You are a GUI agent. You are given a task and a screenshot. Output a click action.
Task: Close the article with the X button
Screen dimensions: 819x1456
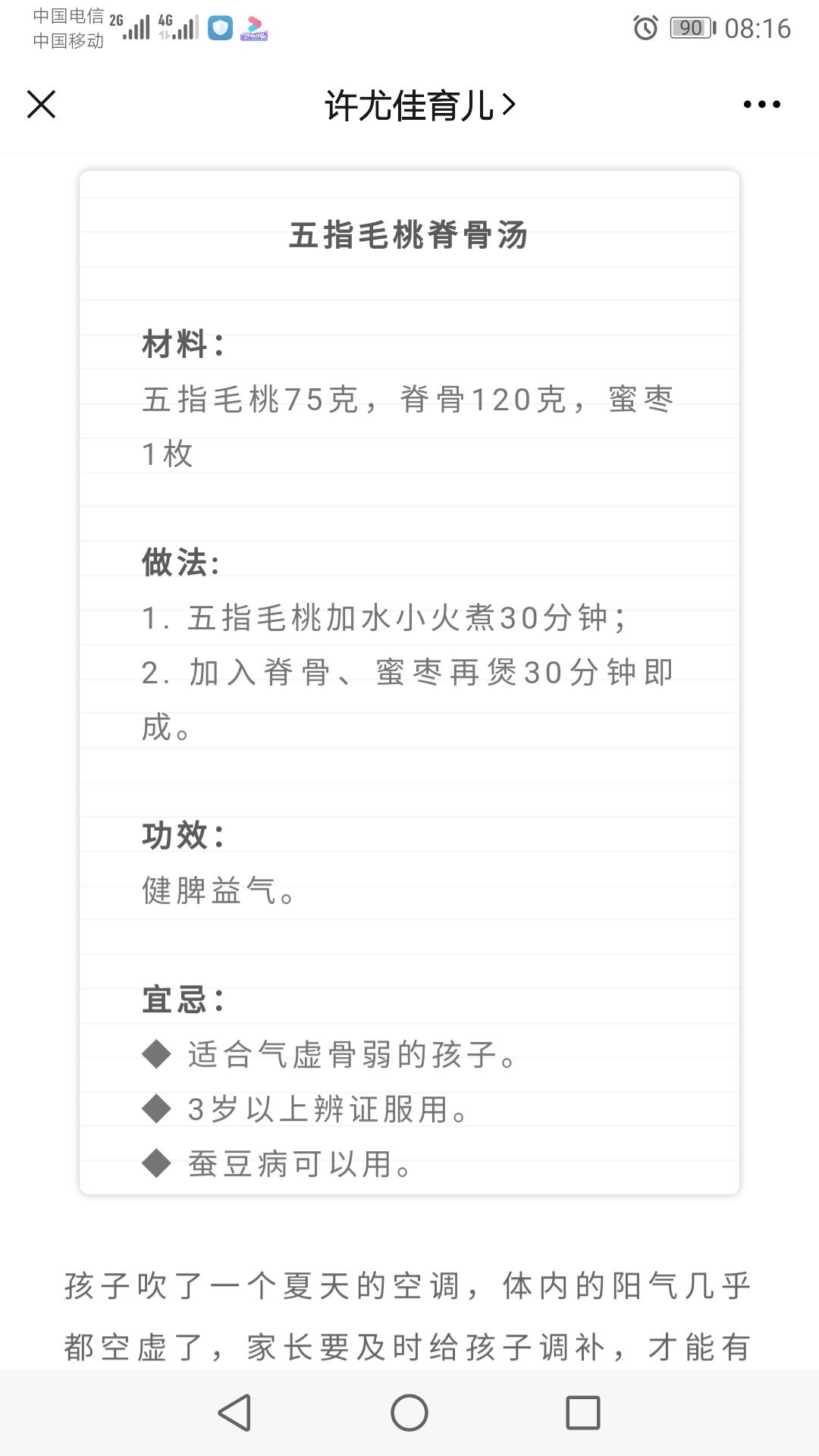42,105
